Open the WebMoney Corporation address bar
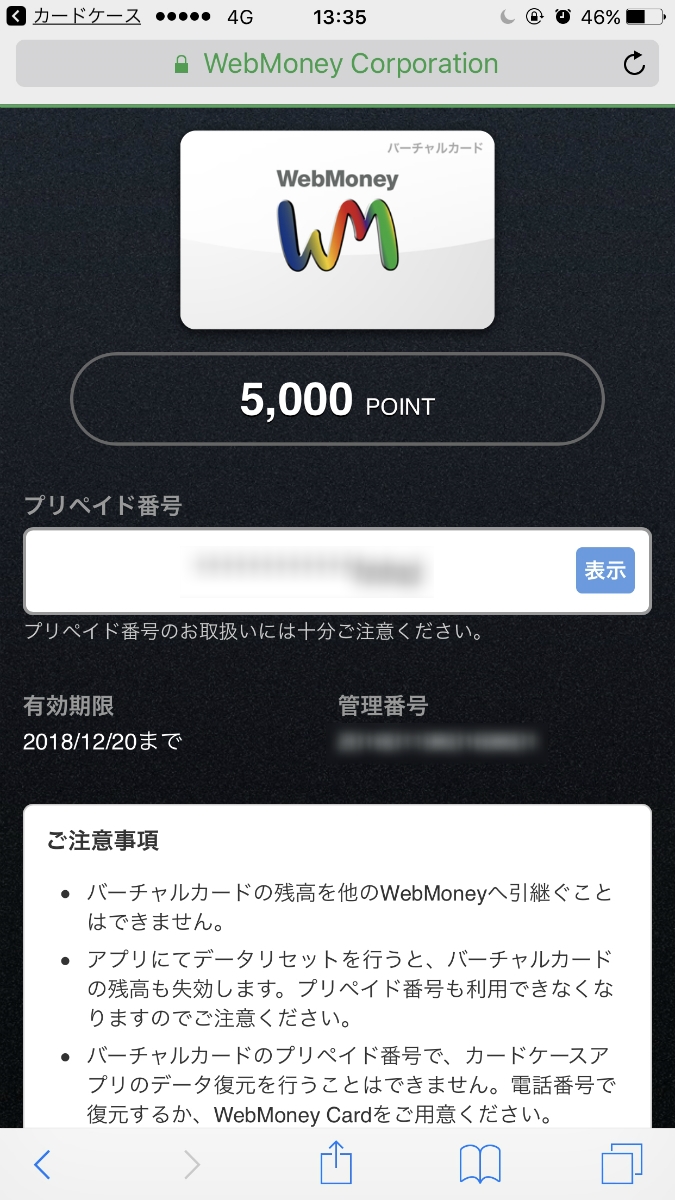675x1200 pixels. (x=337, y=65)
